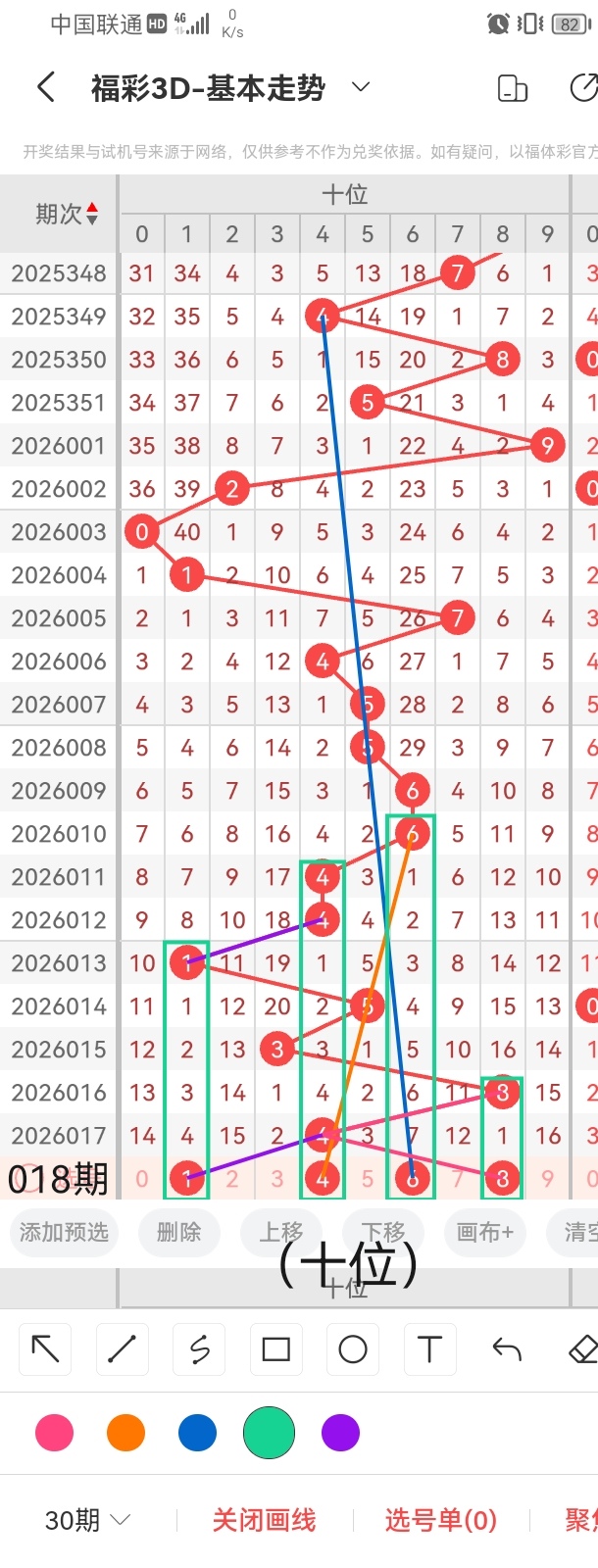Select the pink color swatch
Screen dimensions: 598x1568
(54, 1433)
